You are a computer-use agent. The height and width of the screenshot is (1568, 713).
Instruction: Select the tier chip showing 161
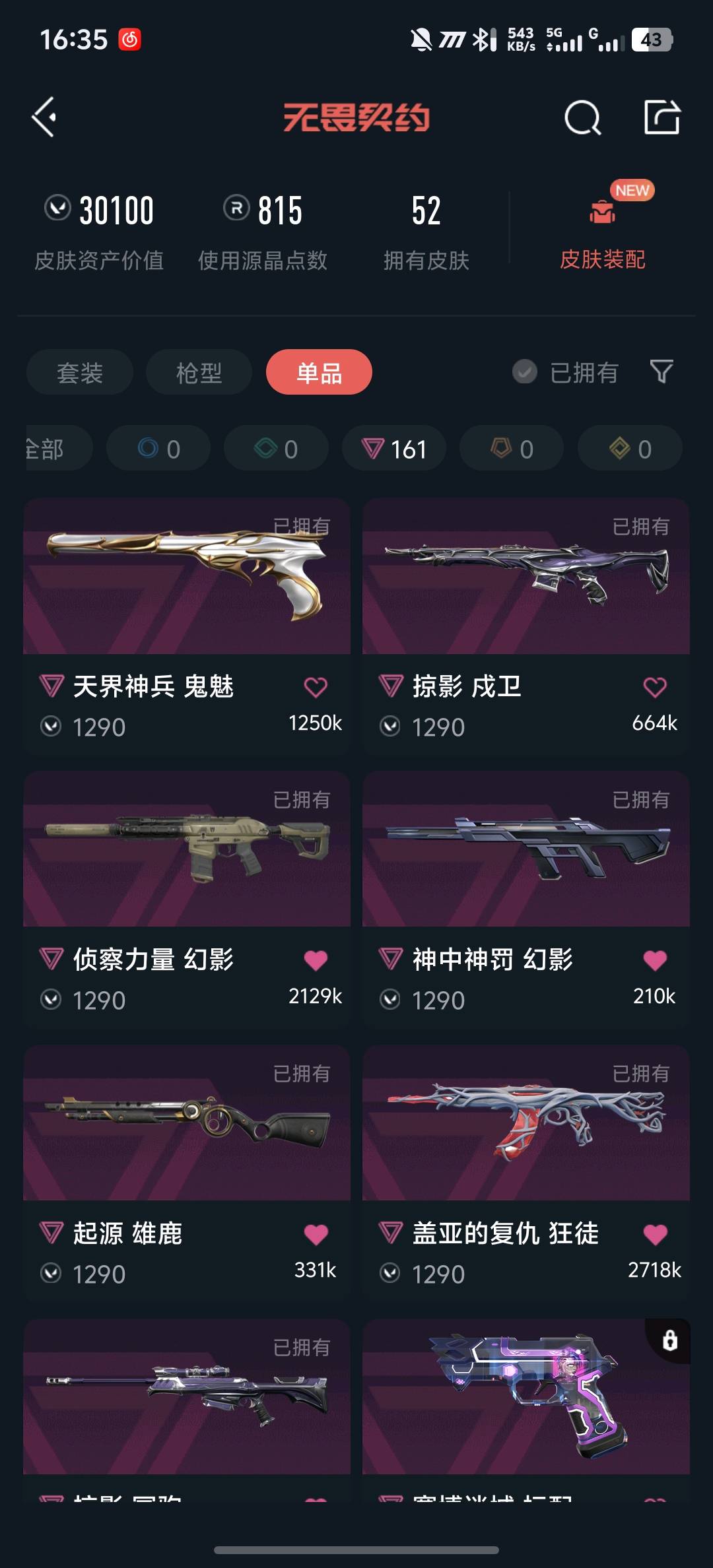point(394,449)
